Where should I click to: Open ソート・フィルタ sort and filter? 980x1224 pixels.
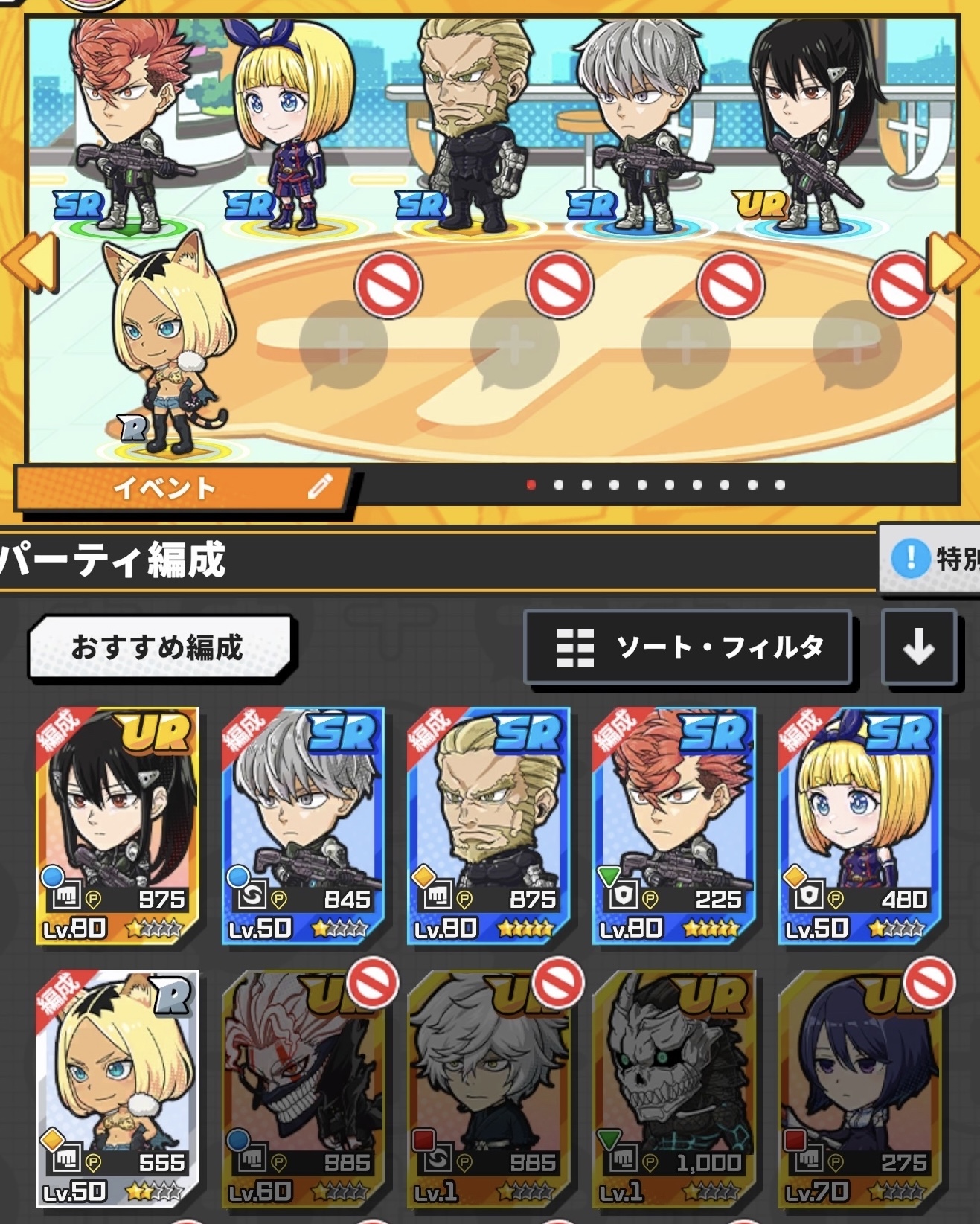(x=688, y=647)
